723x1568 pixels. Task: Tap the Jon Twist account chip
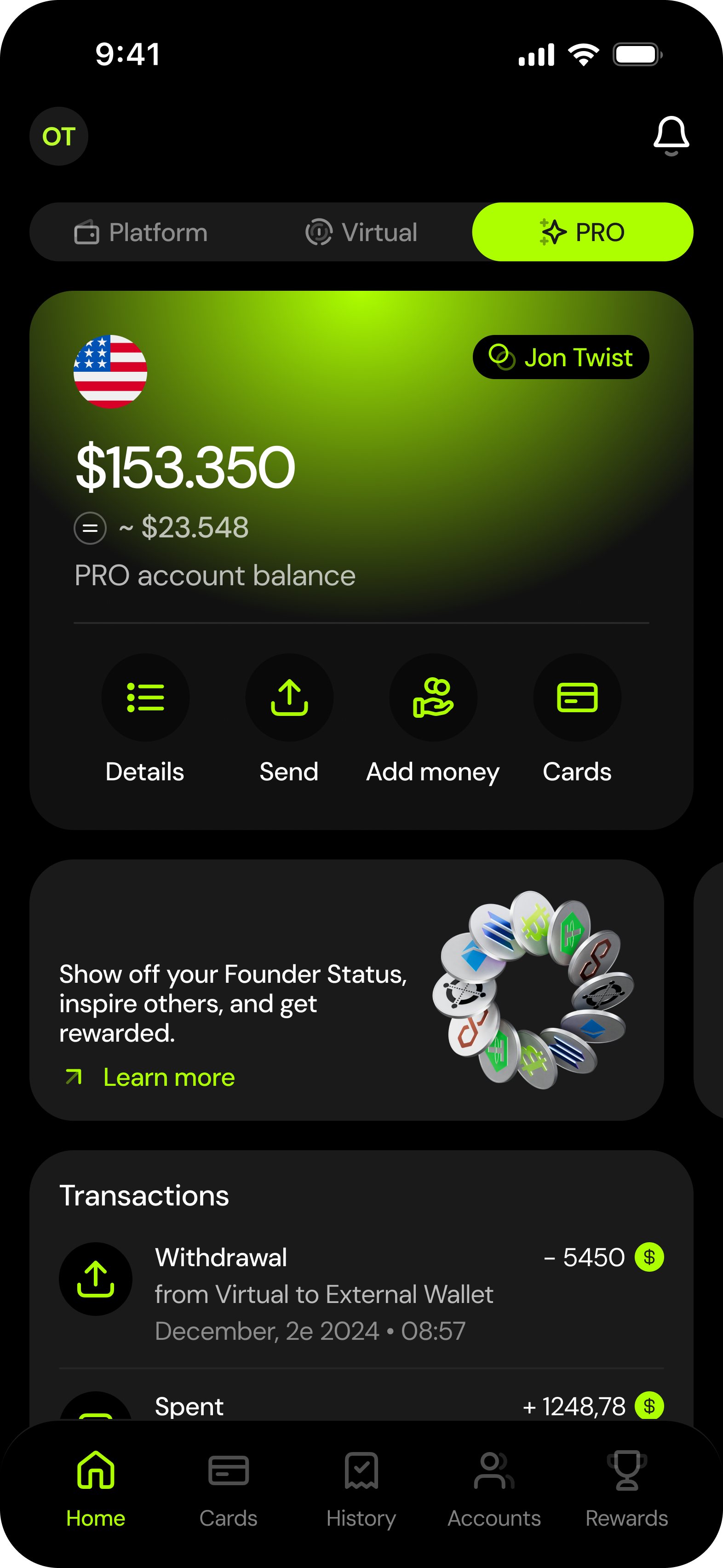(561, 357)
